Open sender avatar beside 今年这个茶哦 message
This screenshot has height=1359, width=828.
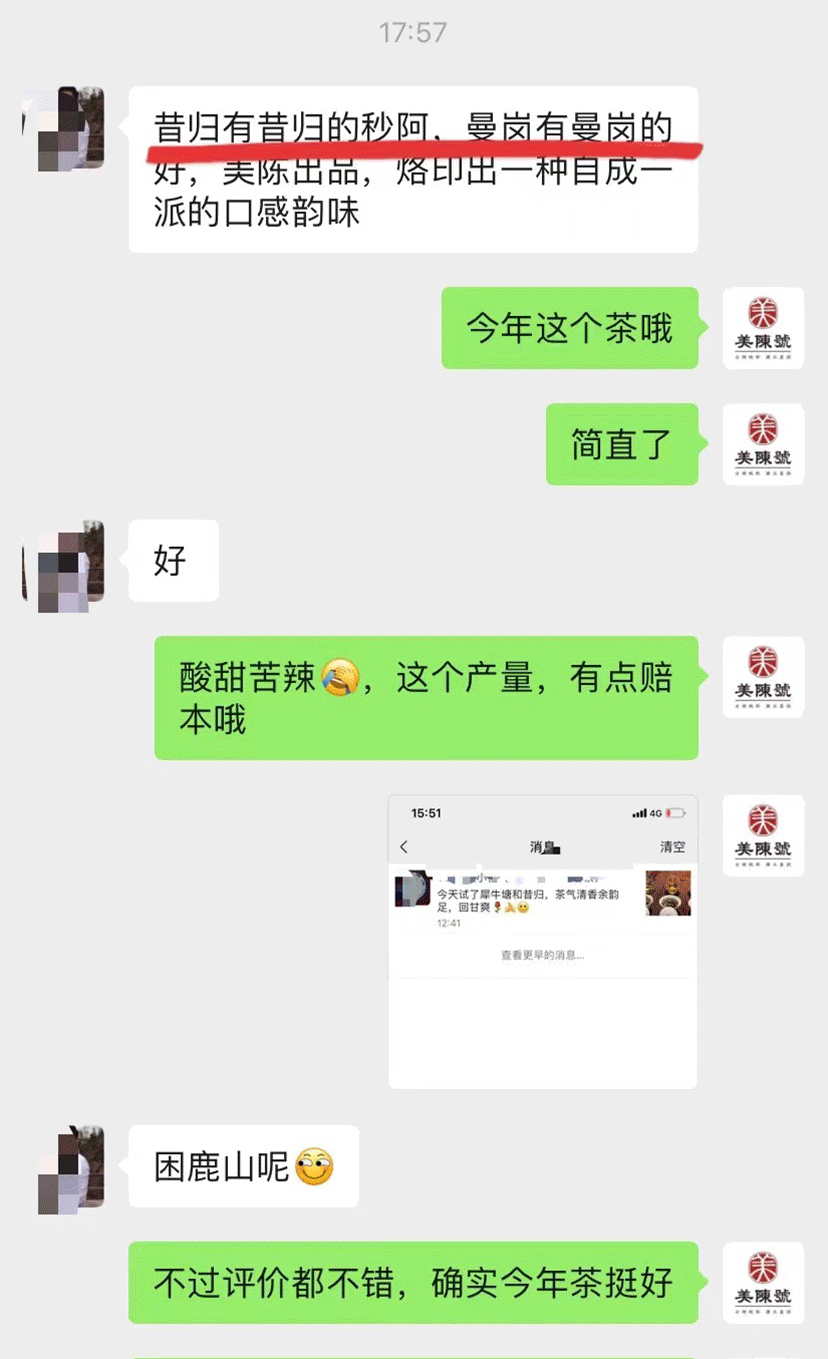coord(763,328)
